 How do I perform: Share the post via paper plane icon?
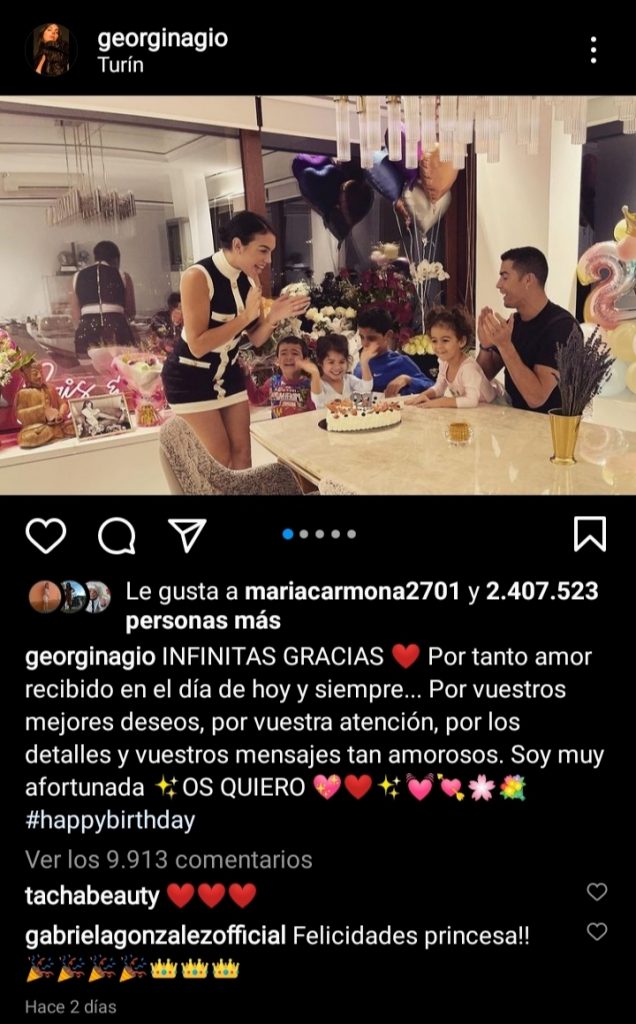pos(187,535)
